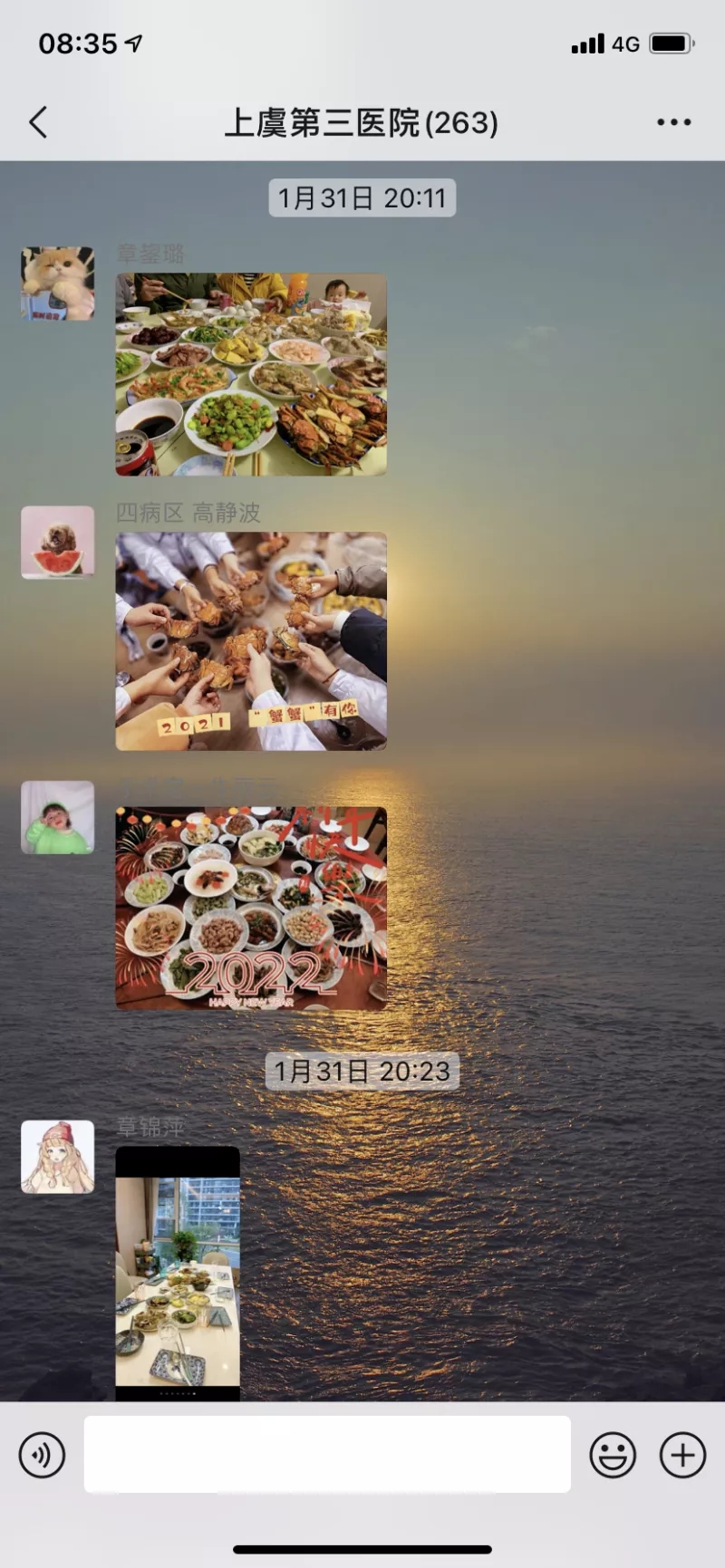
Task: Open the emoji sticker panel
Action: point(613,1456)
